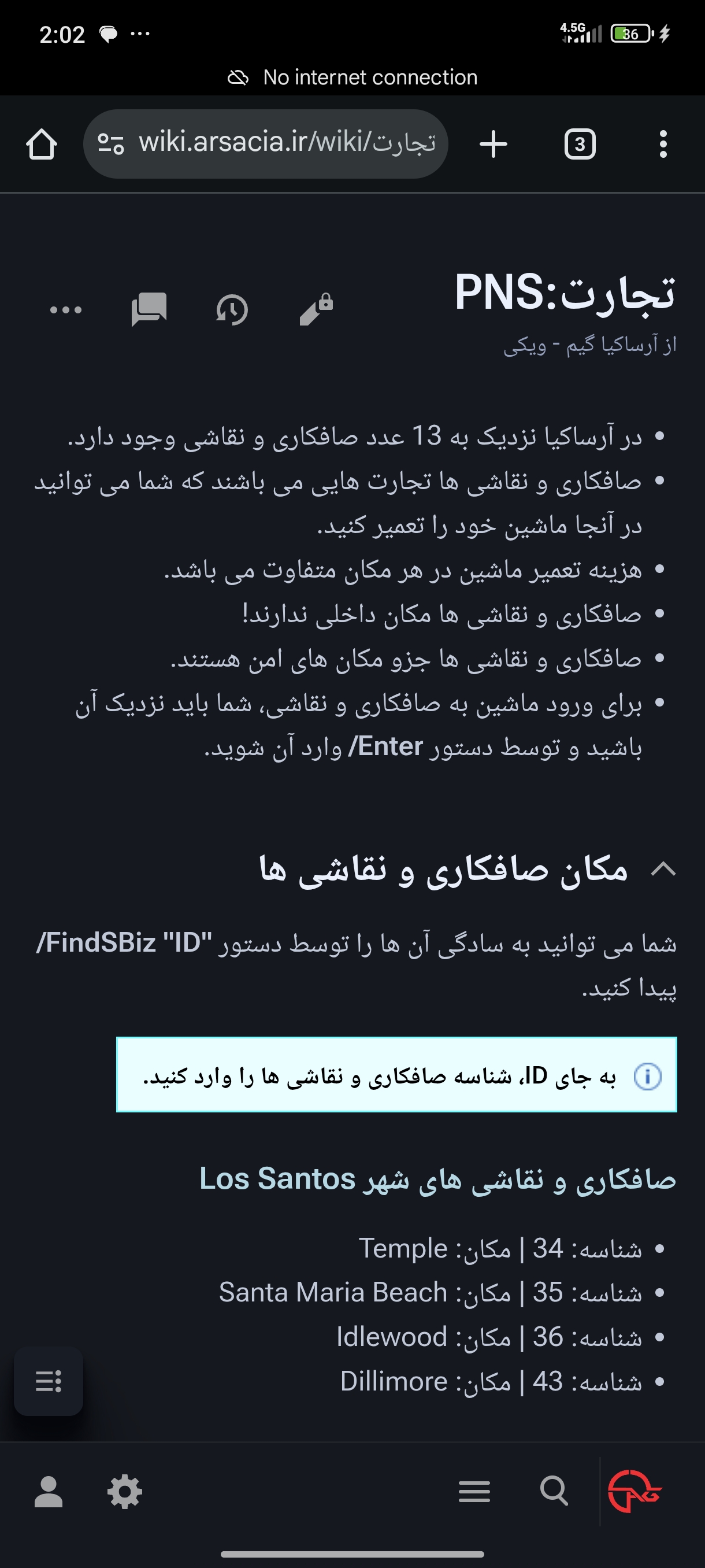The image size is (705, 1568).
Task: Open the tab switcher showing 3 tabs
Action: pos(580,145)
